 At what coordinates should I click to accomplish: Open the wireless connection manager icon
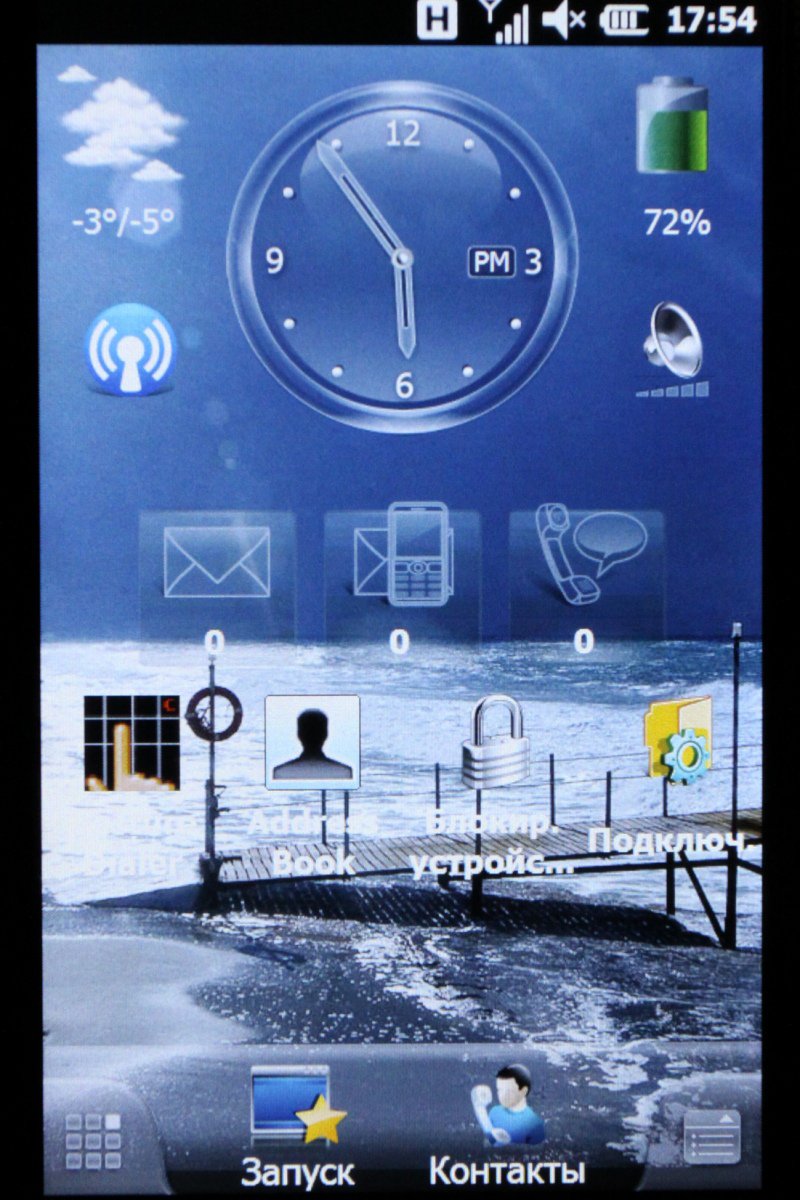point(131,349)
